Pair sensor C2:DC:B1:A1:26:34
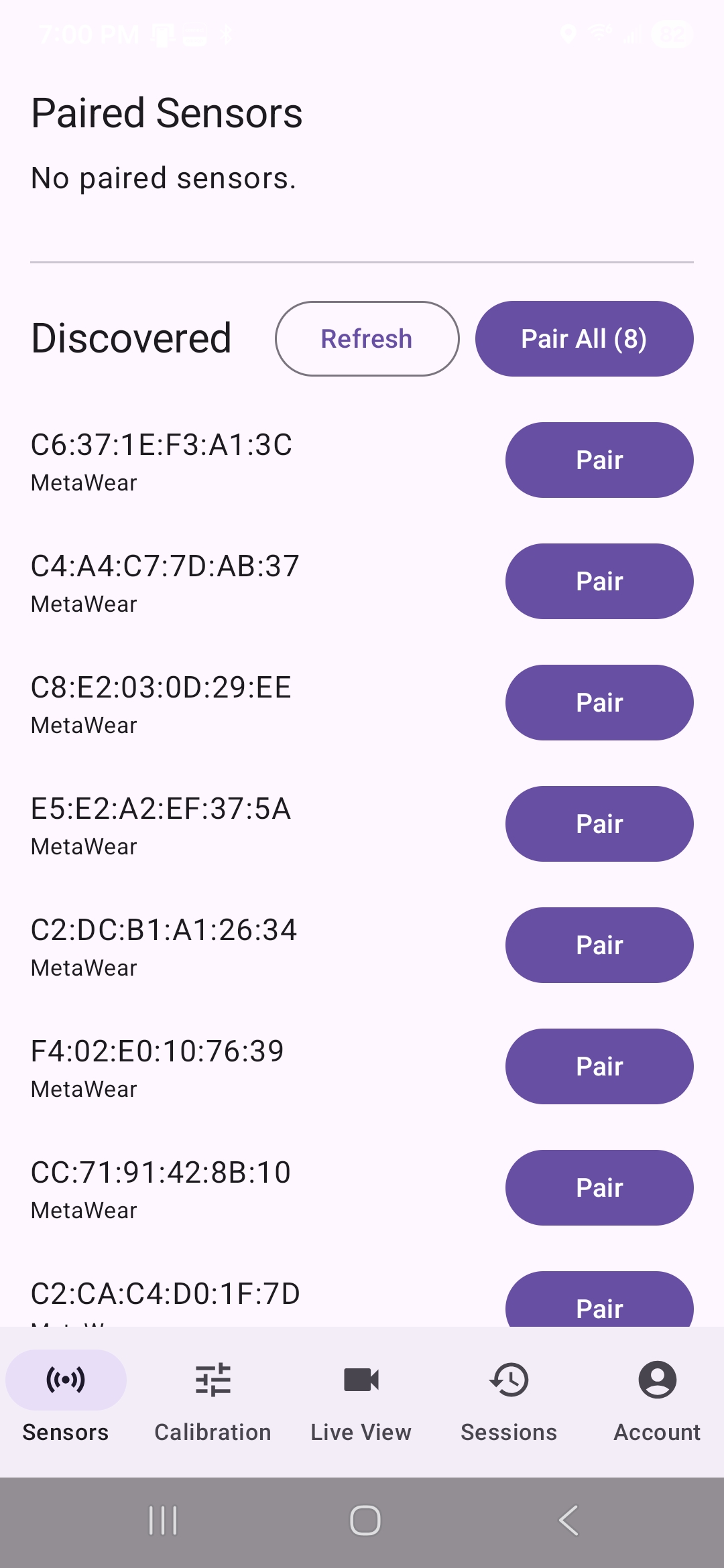724x1568 pixels. pos(599,945)
